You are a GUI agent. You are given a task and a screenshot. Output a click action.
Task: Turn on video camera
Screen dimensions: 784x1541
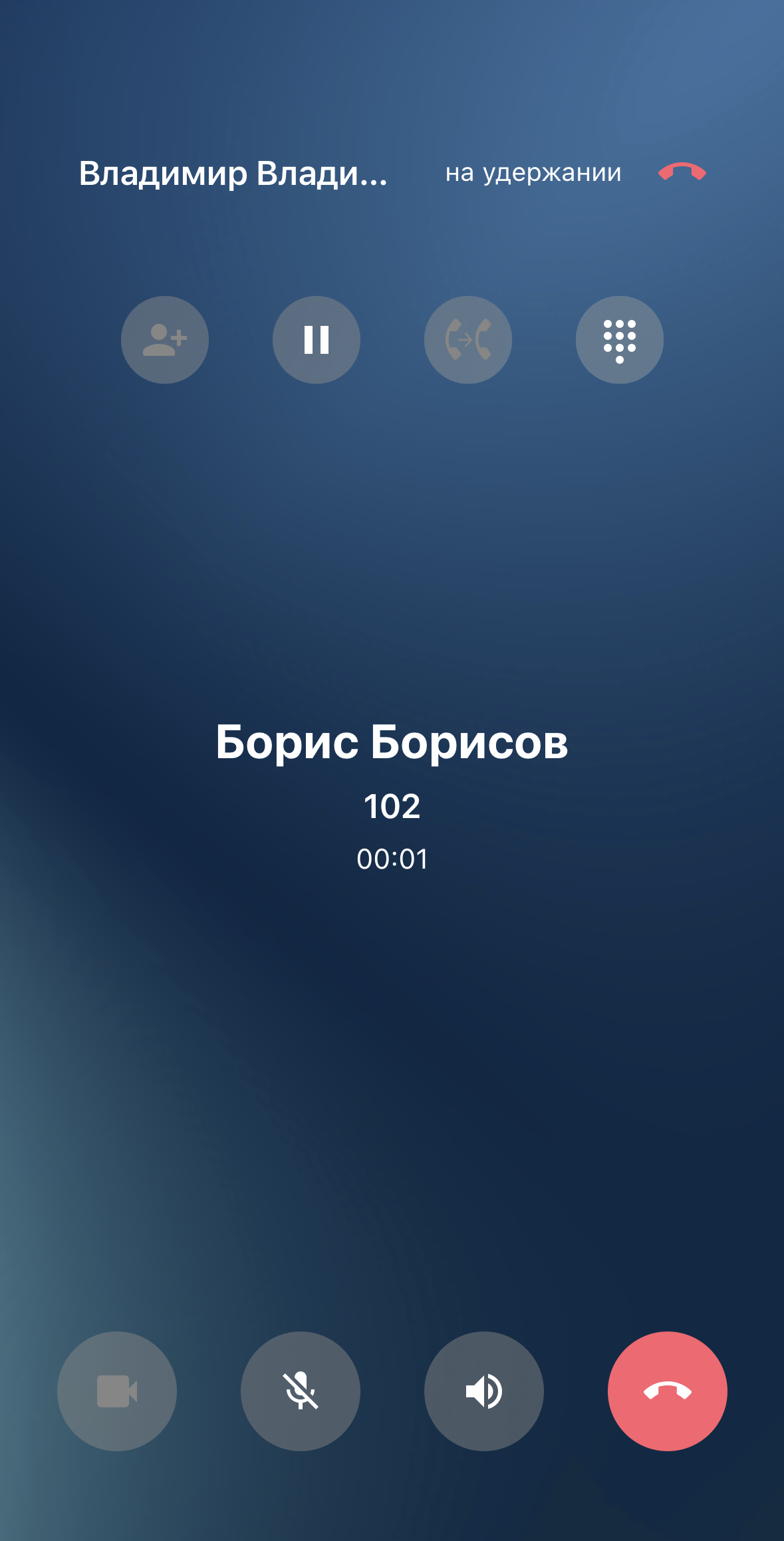coord(117,1391)
